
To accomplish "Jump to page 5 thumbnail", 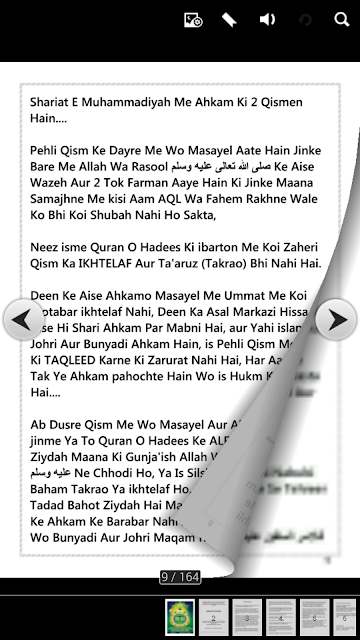I will pyautogui.click(x=315, y=617).
